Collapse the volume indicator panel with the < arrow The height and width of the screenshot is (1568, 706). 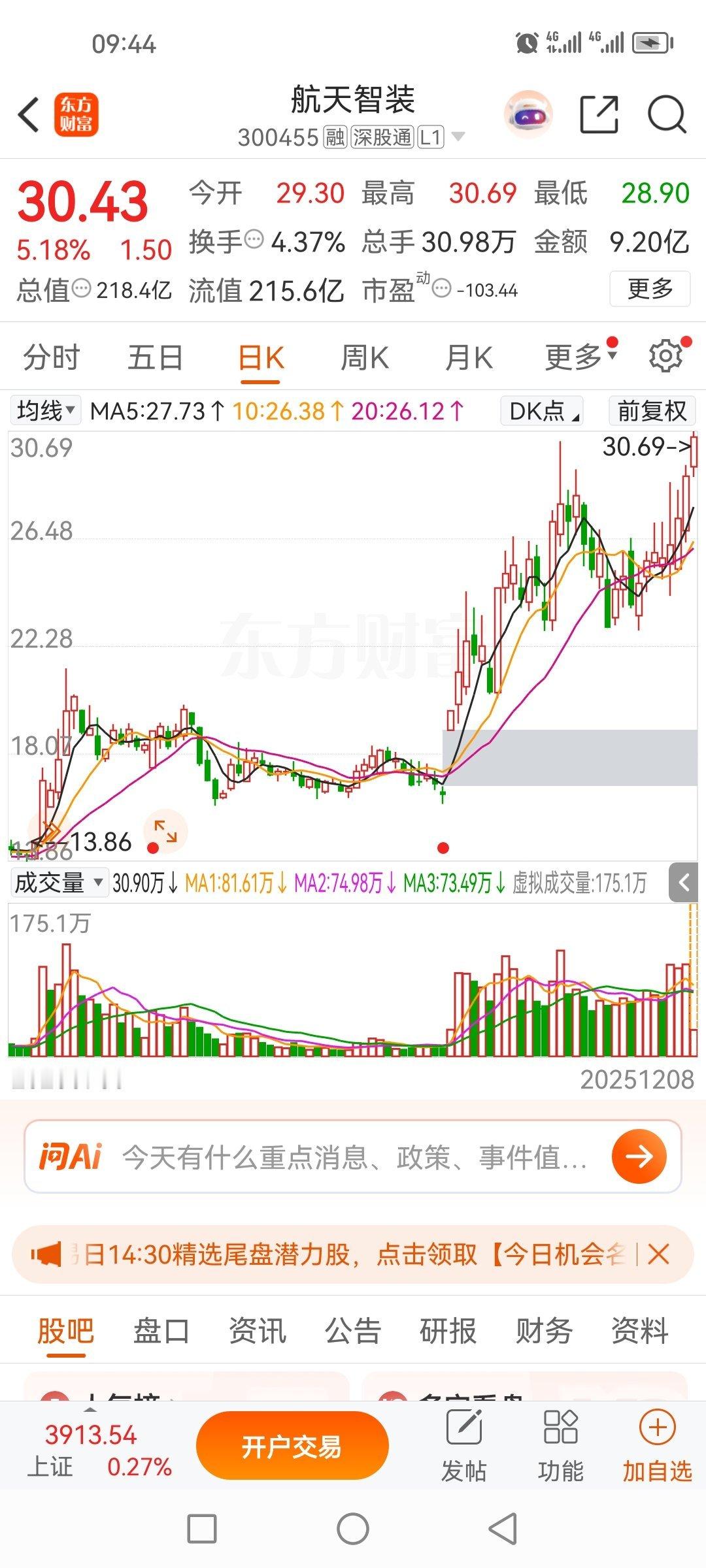pos(682,883)
